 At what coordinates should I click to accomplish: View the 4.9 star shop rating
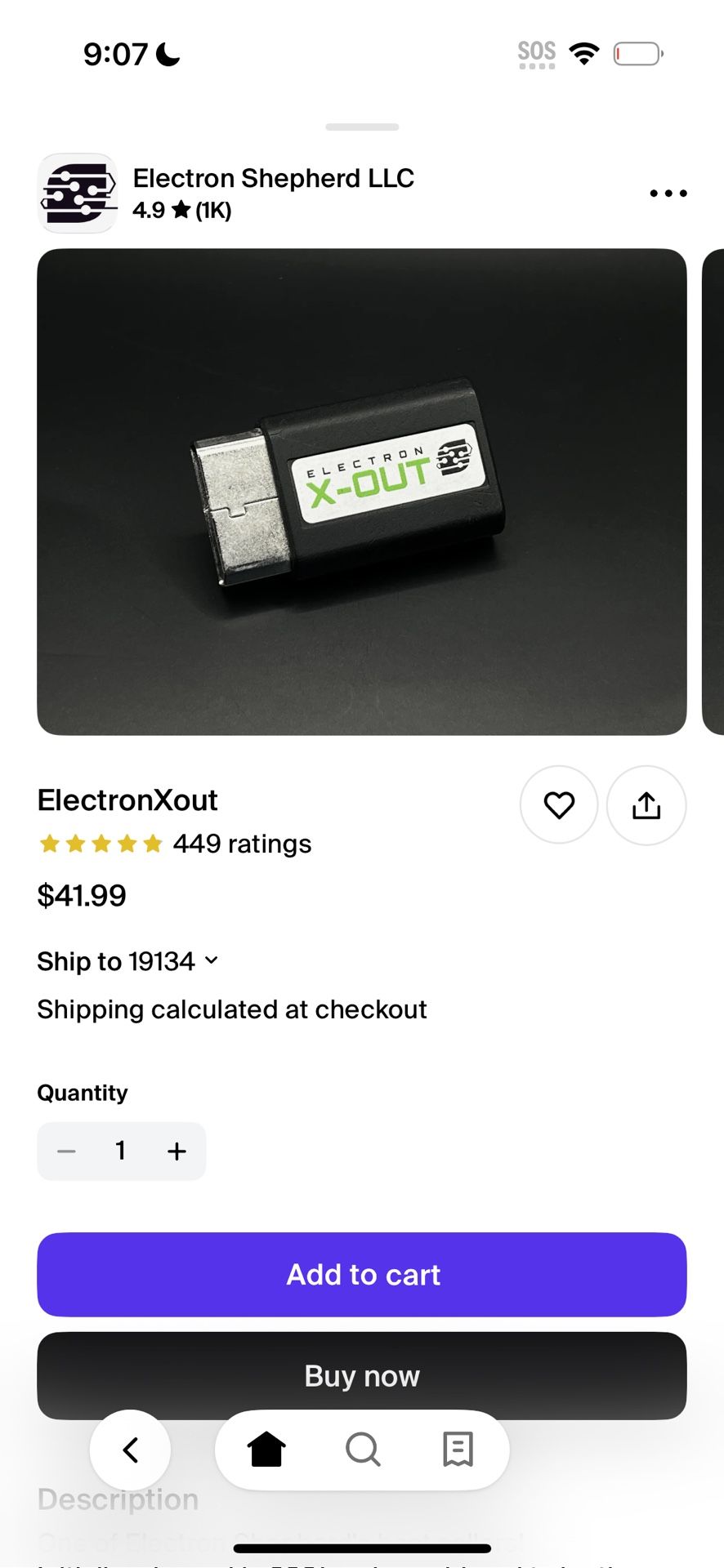(181, 210)
